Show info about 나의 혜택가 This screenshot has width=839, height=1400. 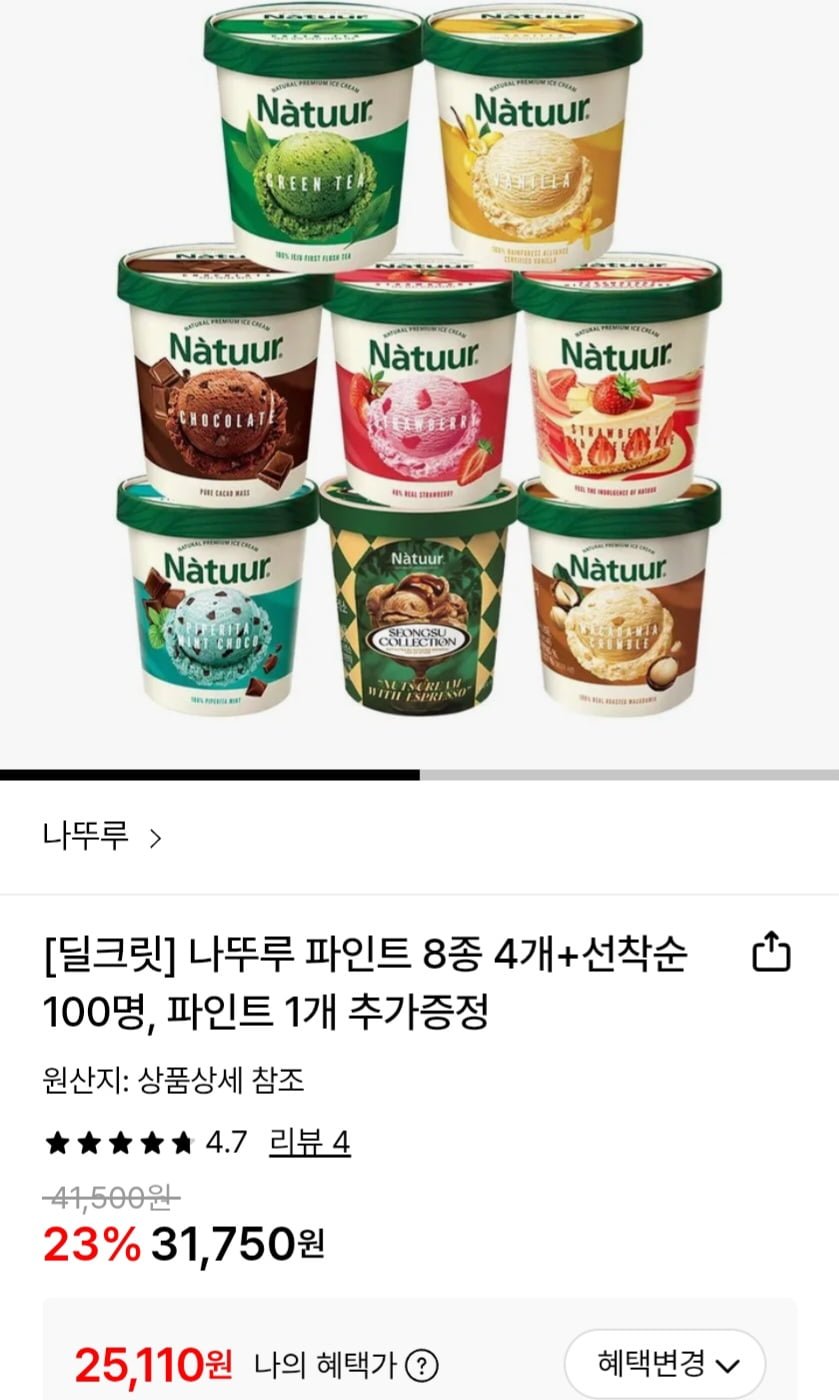[423, 1363]
